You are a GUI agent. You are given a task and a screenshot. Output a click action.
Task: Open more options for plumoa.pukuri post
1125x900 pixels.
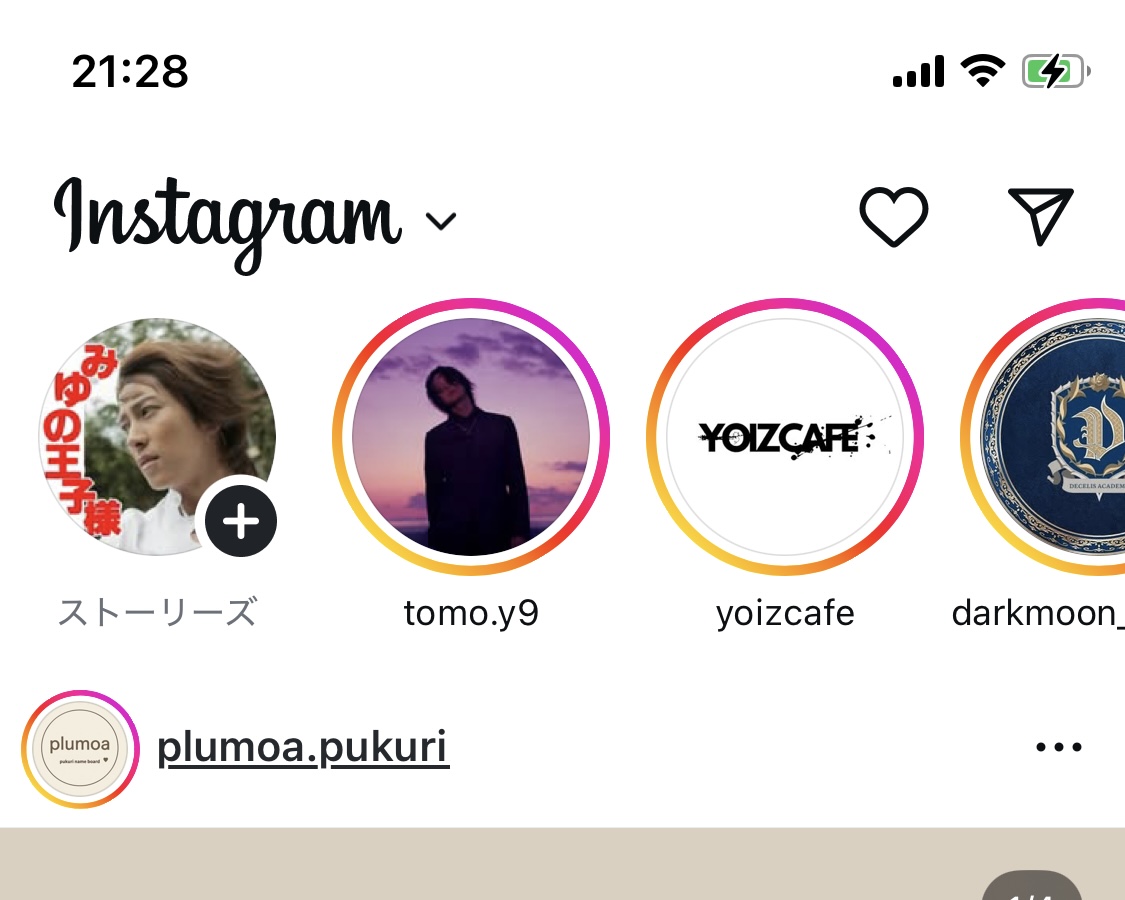click(x=1059, y=747)
